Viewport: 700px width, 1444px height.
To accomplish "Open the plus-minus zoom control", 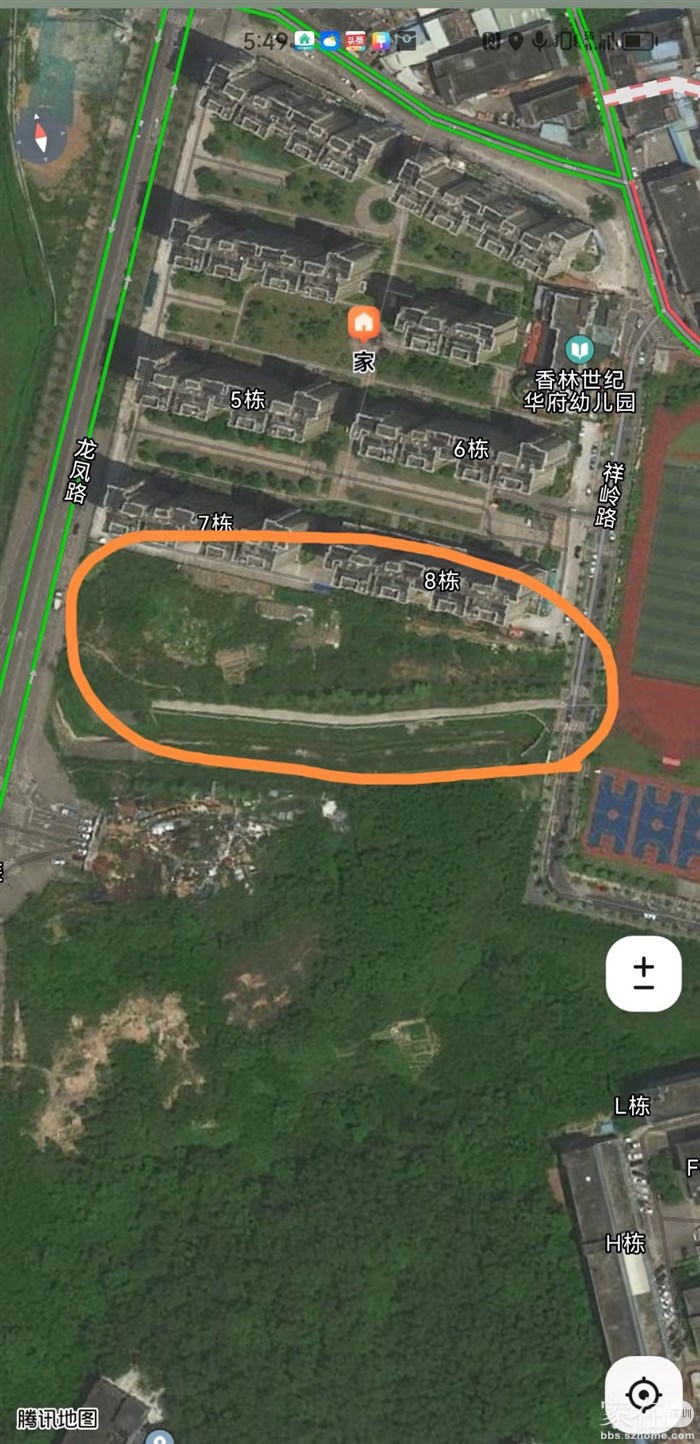I will pos(643,973).
